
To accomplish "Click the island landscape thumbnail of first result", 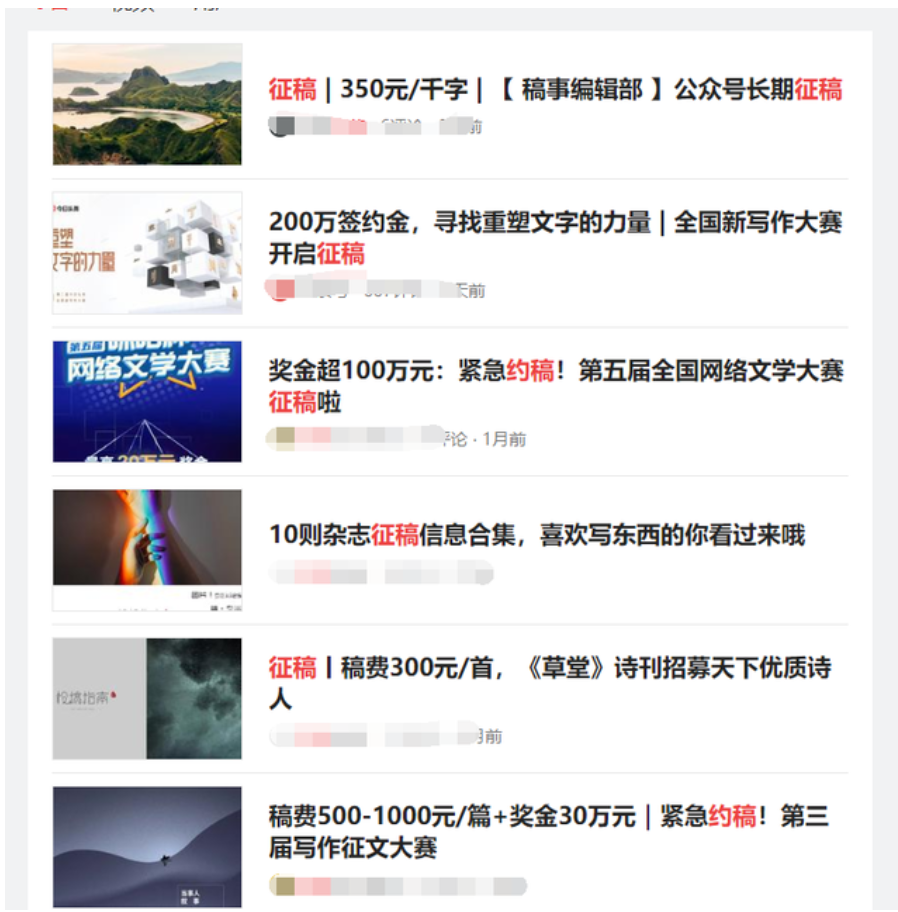I will point(147,101).
